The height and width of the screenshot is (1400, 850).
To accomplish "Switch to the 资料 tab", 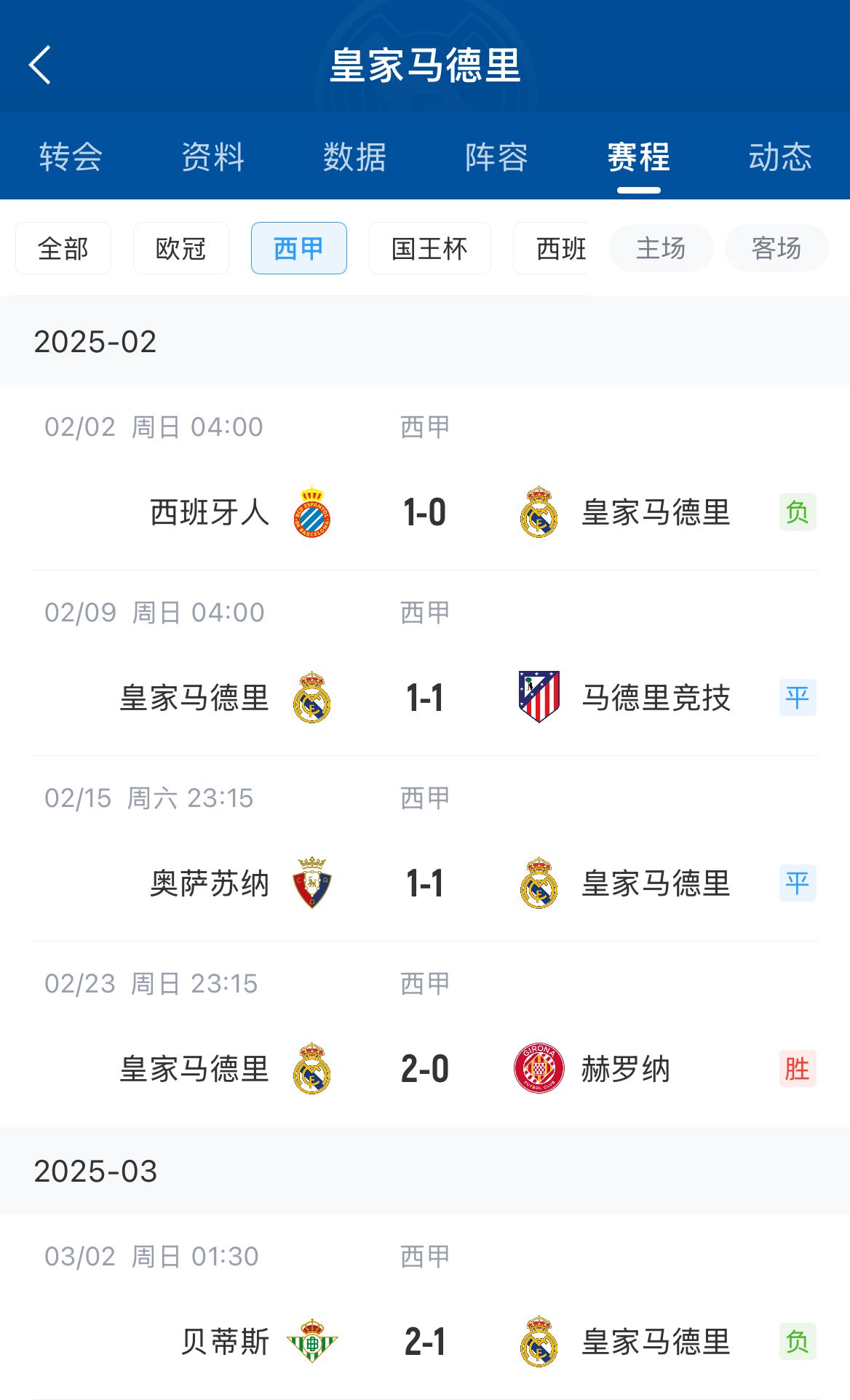I will coord(212,157).
